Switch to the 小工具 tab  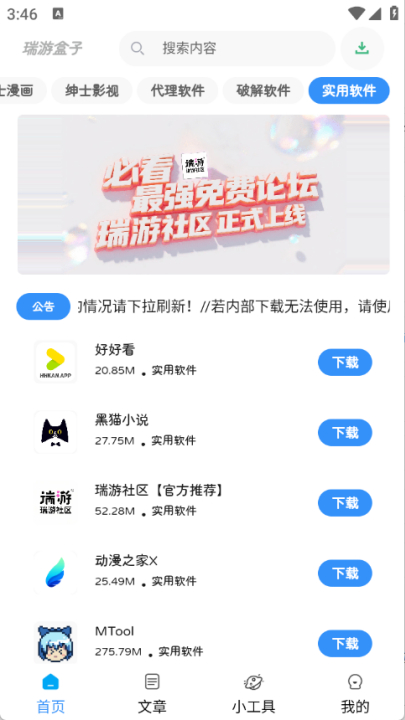(253, 693)
